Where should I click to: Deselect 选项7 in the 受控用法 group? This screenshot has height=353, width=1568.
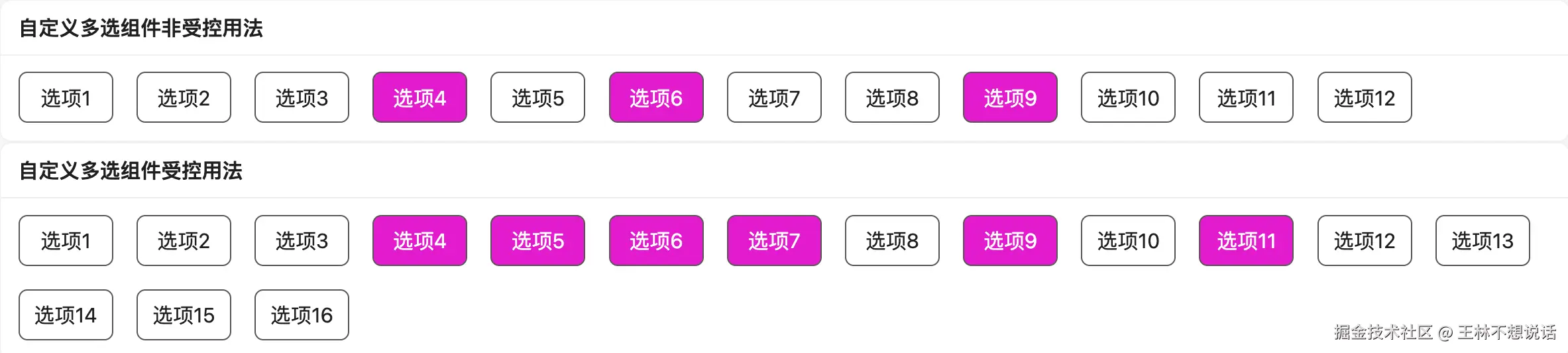[774, 240]
